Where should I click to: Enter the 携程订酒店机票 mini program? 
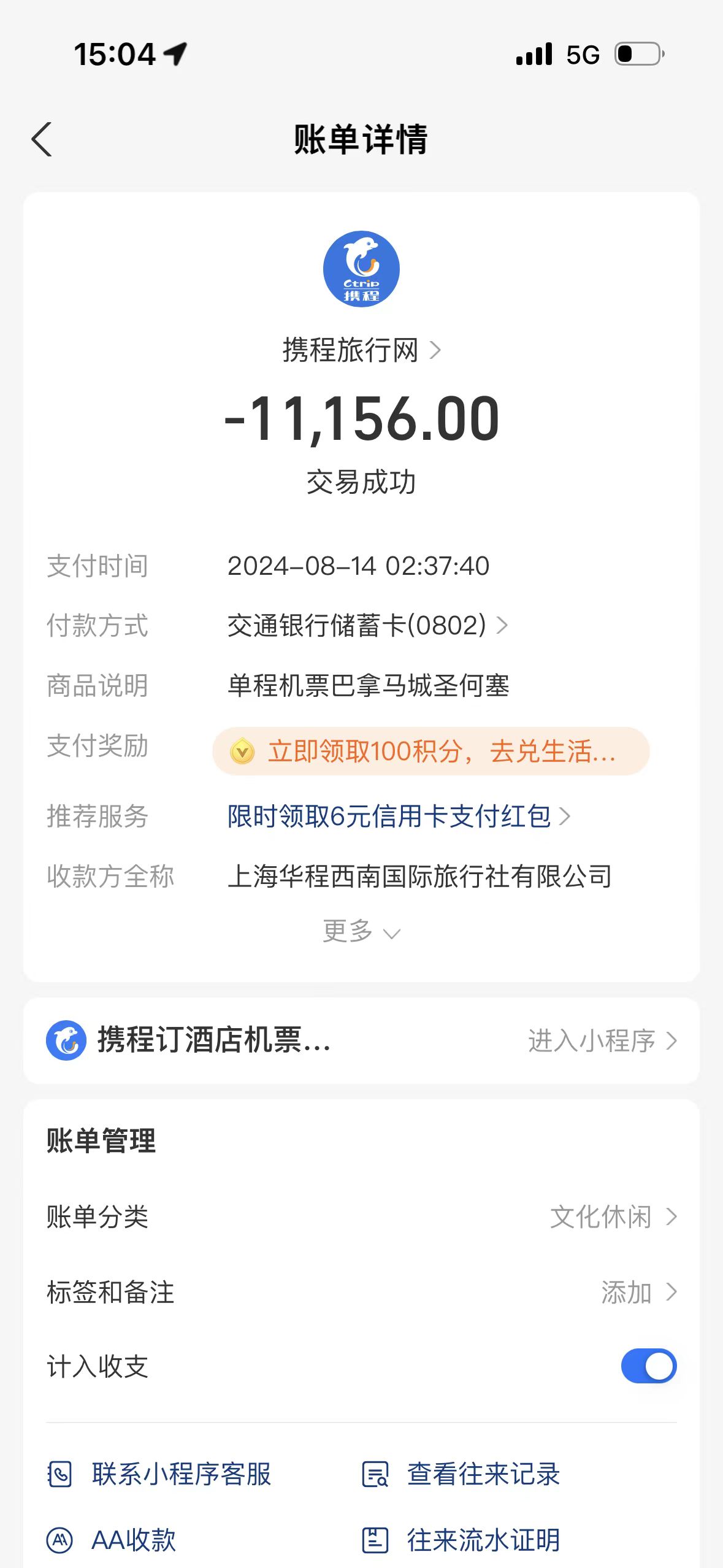coord(602,1041)
